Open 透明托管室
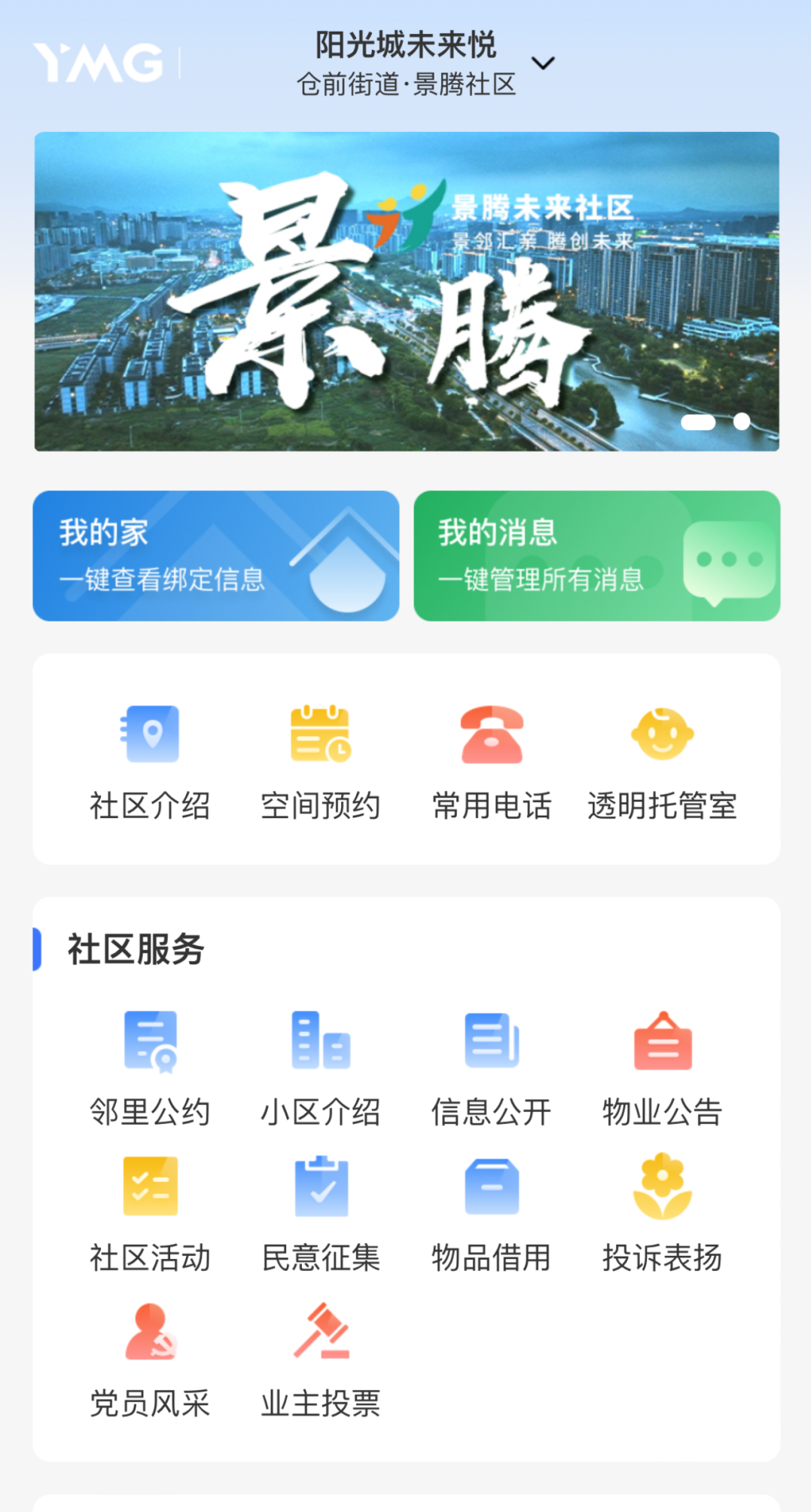Image resolution: width=811 pixels, height=1512 pixels. (662, 761)
